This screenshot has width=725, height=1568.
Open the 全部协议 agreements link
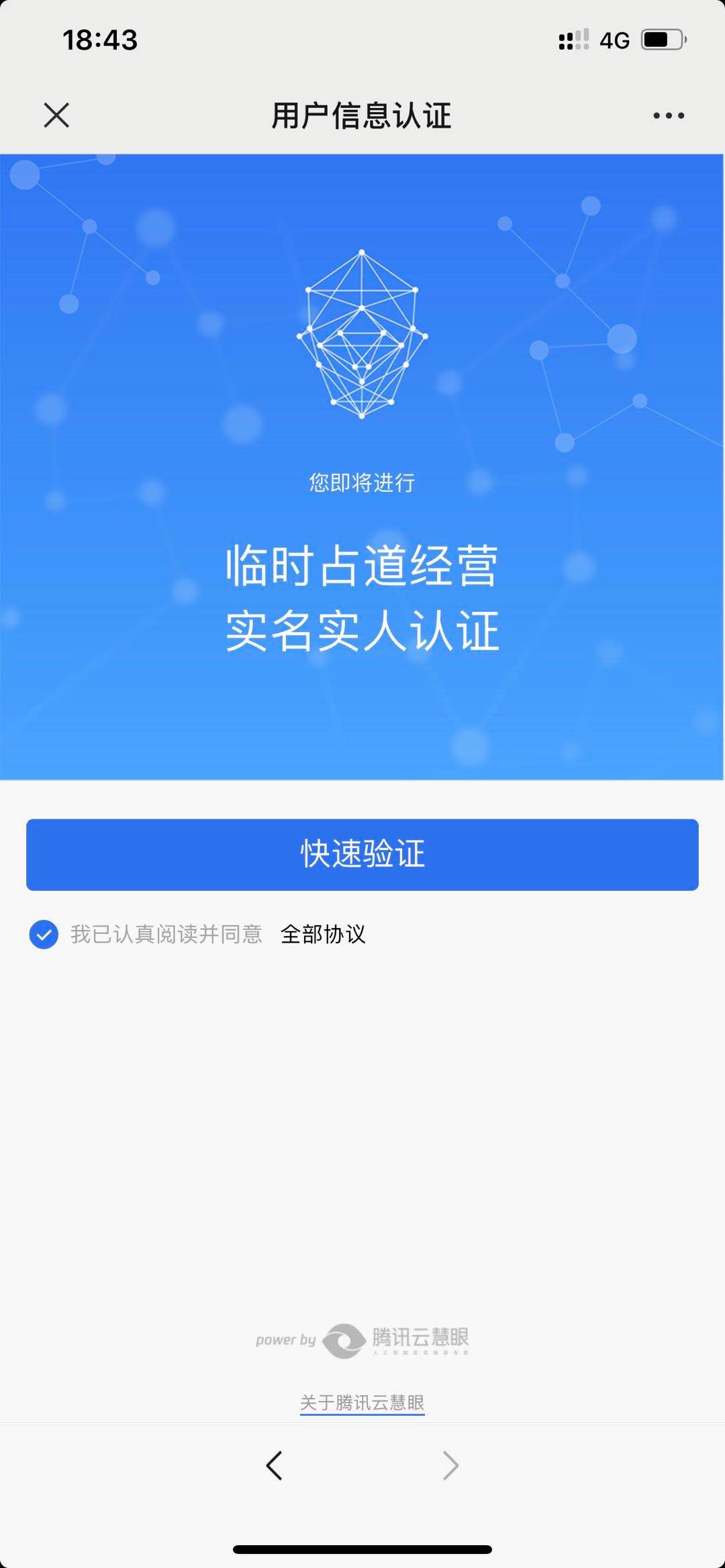tap(323, 934)
